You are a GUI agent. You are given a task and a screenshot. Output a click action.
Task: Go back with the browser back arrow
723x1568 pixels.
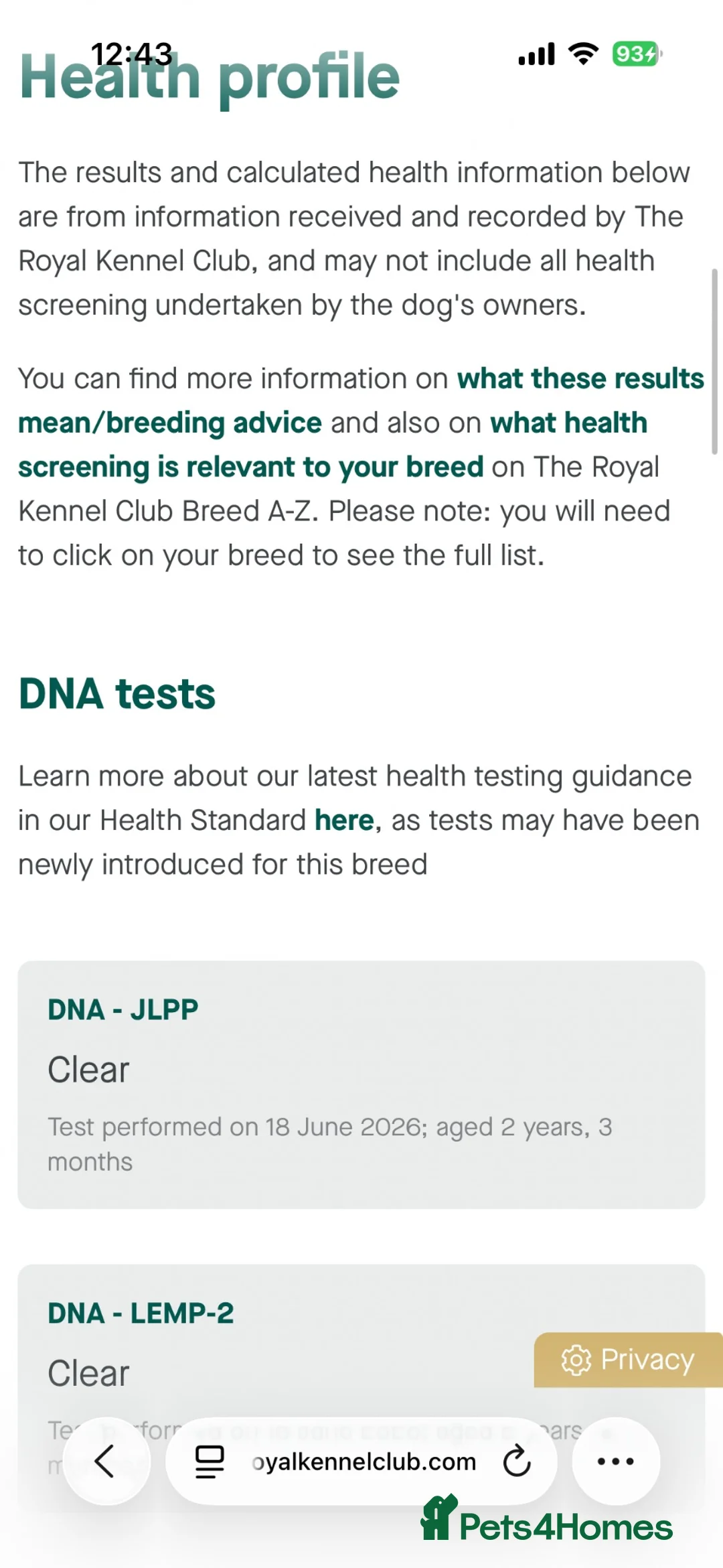106,1461
